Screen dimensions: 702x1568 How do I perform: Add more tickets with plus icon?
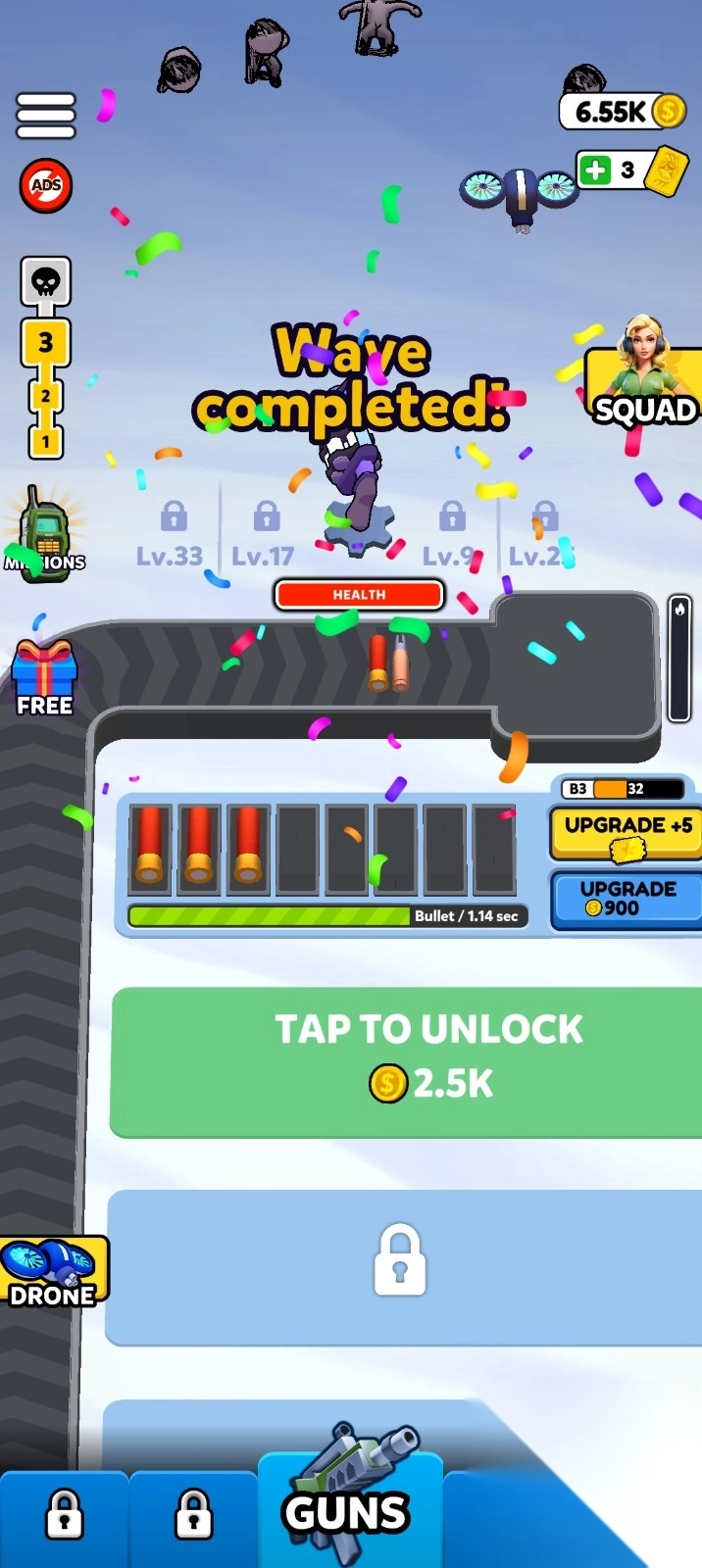click(x=595, y=170)
